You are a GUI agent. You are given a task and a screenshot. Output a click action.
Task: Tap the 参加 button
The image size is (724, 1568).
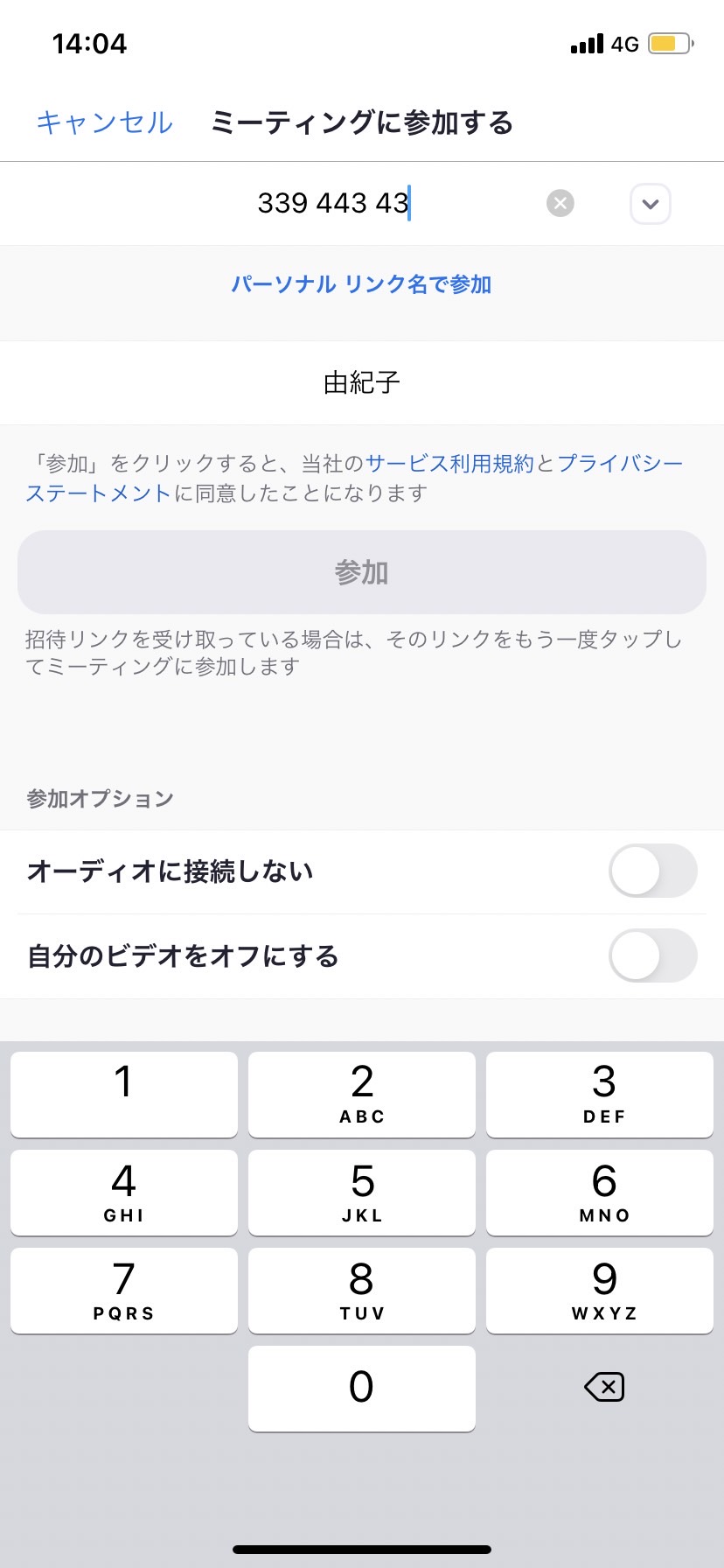point(362,572)
